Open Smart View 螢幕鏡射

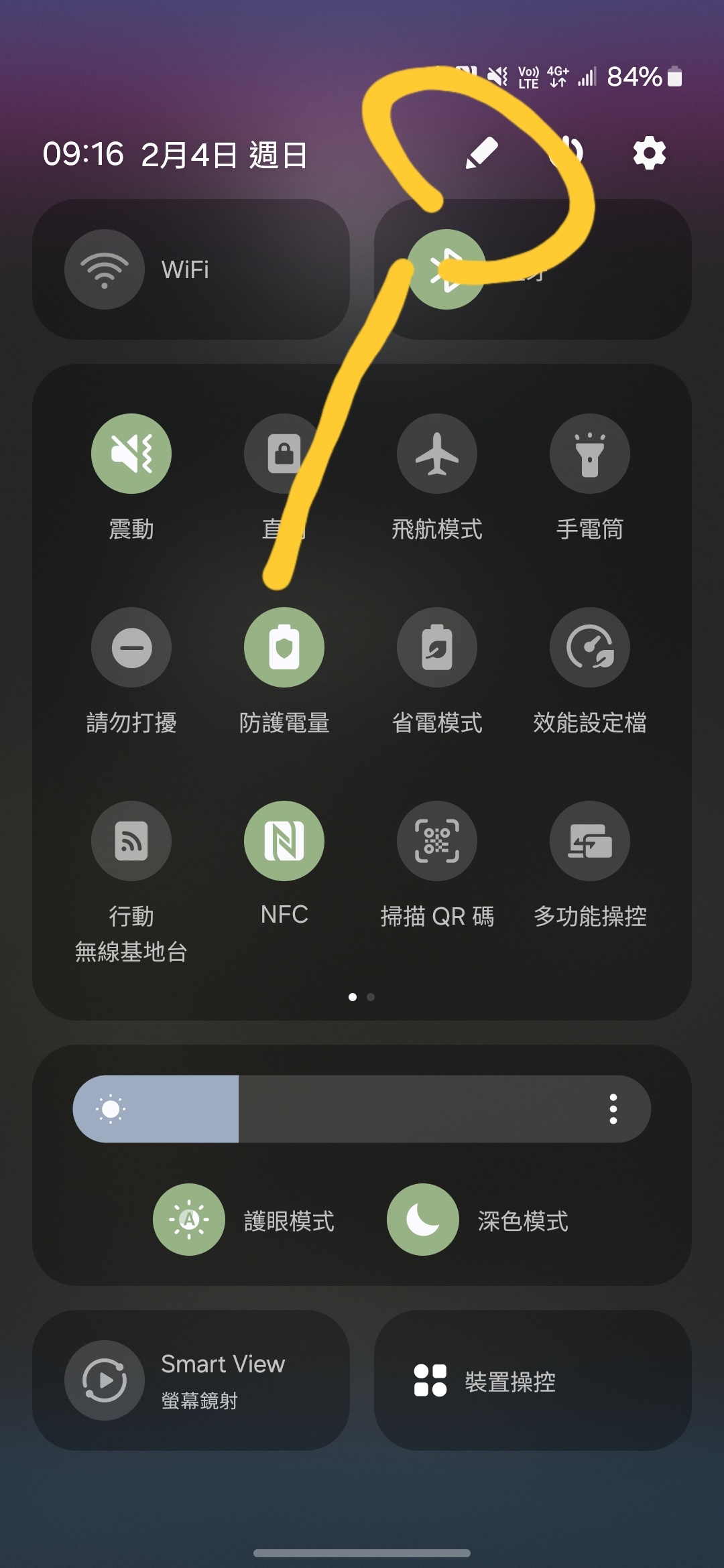click(x=105, y=1380)
